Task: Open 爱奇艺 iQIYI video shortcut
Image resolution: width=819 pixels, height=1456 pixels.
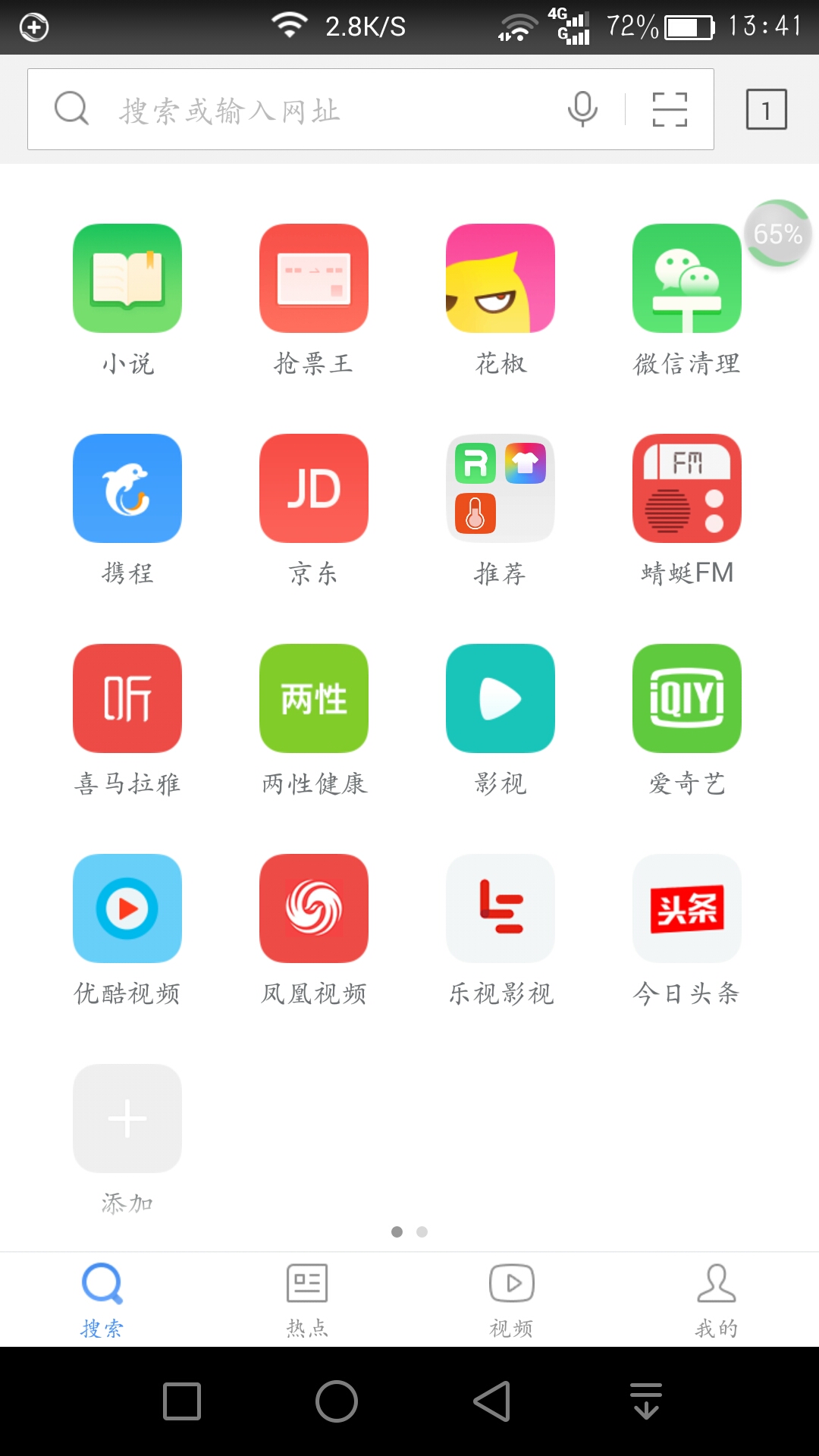Action: pyautogui.click(x=686, y=698)
